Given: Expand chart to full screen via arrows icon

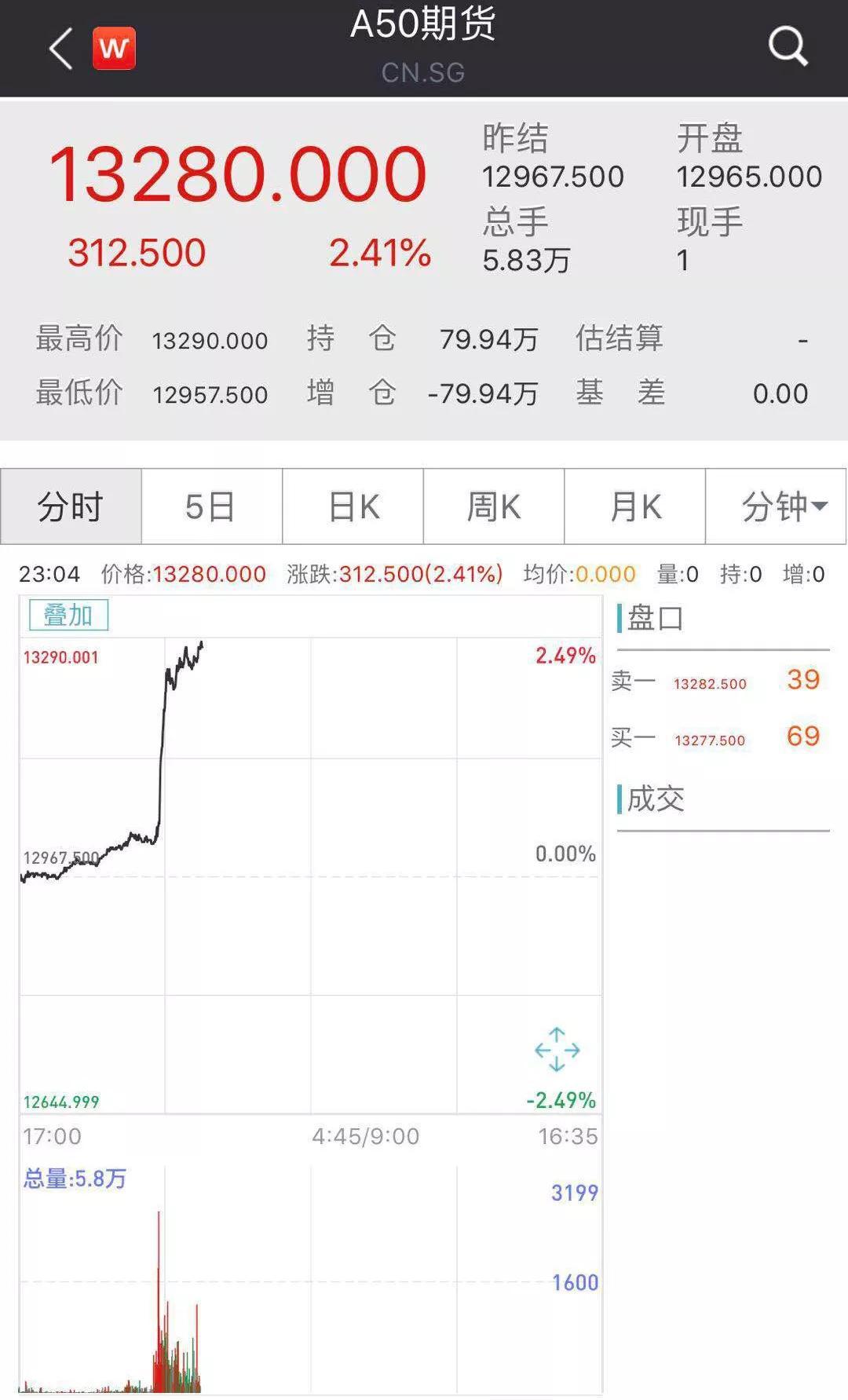Looking at the screenshot, I should coord(557,1050).
